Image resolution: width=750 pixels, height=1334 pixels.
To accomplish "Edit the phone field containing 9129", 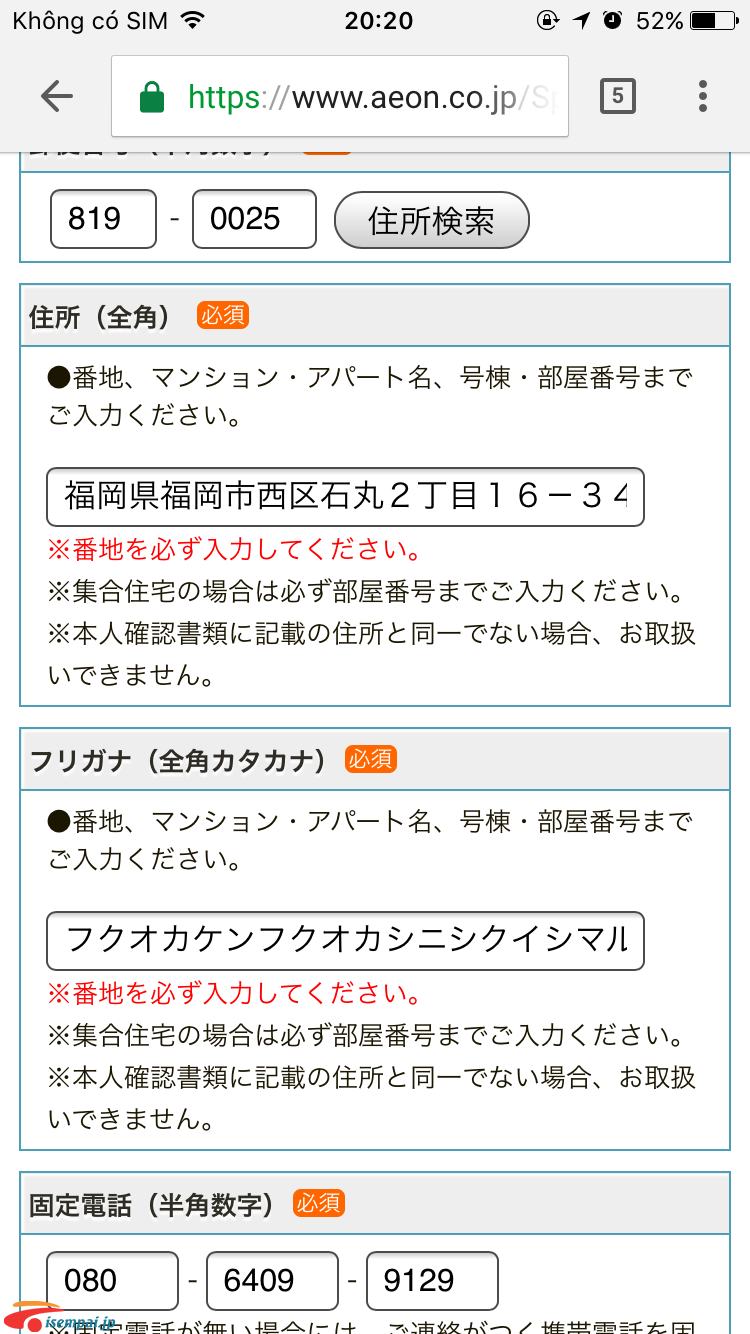I will point(432,1281).
